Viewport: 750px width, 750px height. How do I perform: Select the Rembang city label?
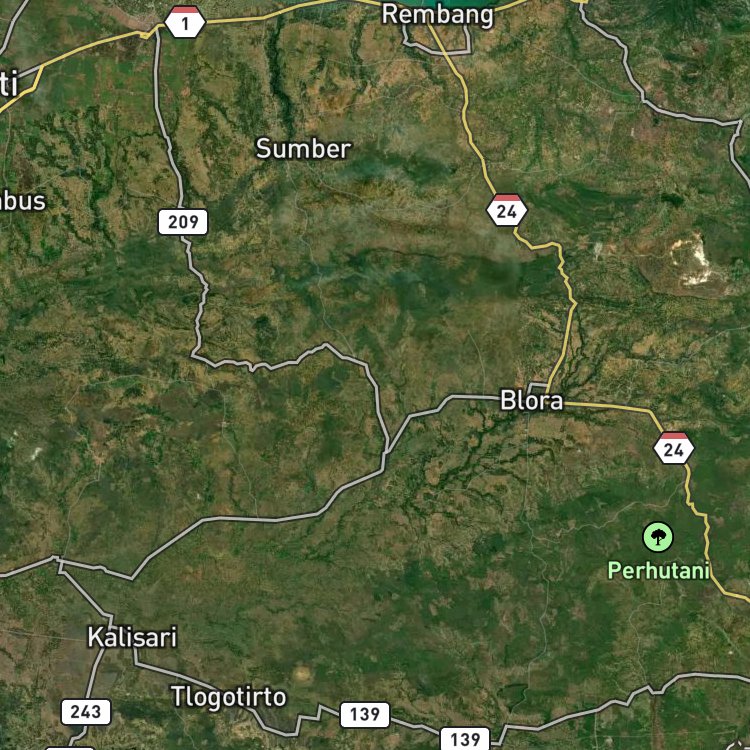coord(437,15)
